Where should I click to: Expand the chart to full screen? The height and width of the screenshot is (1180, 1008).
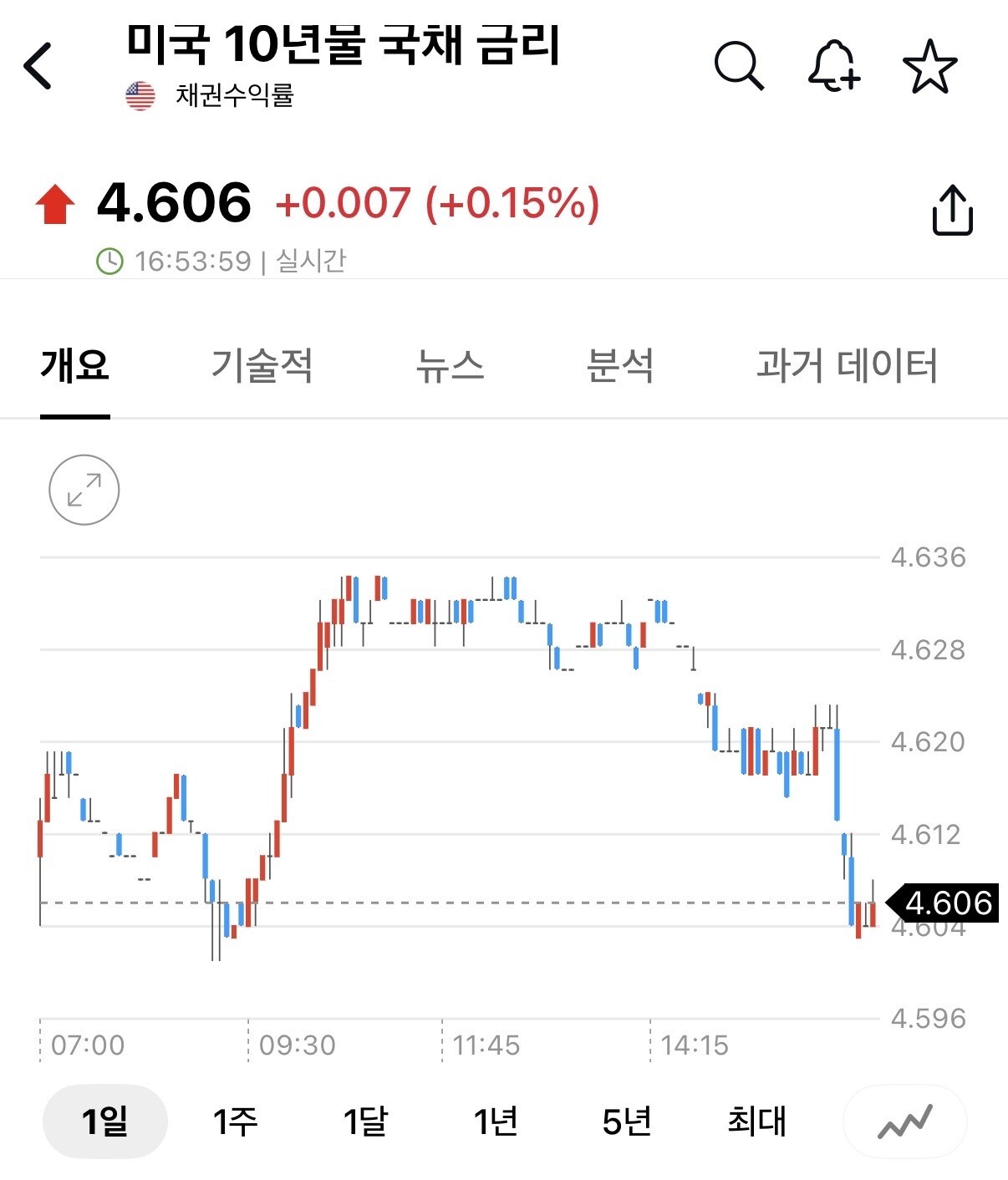84,490
